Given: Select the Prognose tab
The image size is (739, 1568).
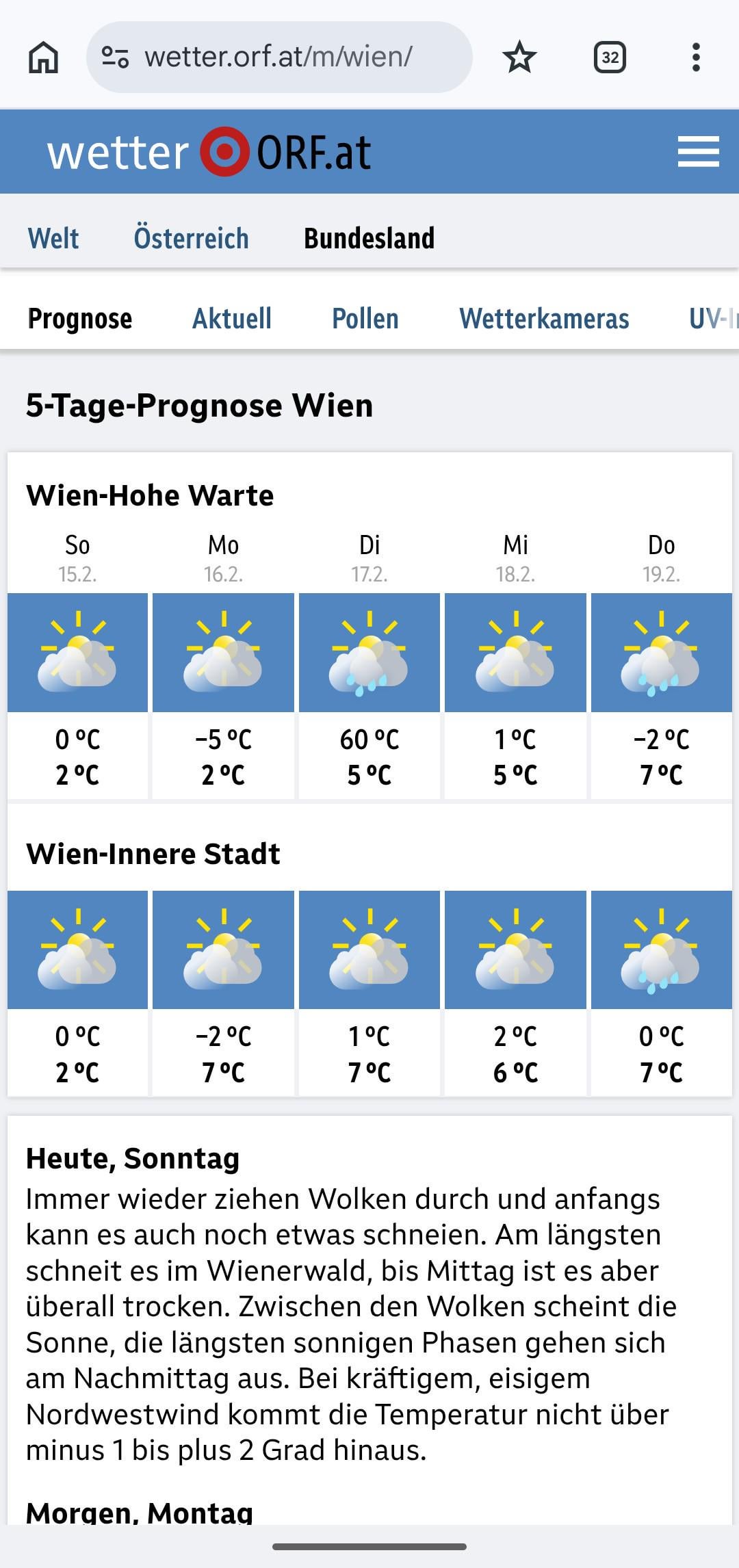Looking at the screenshot, I should 80,319.
